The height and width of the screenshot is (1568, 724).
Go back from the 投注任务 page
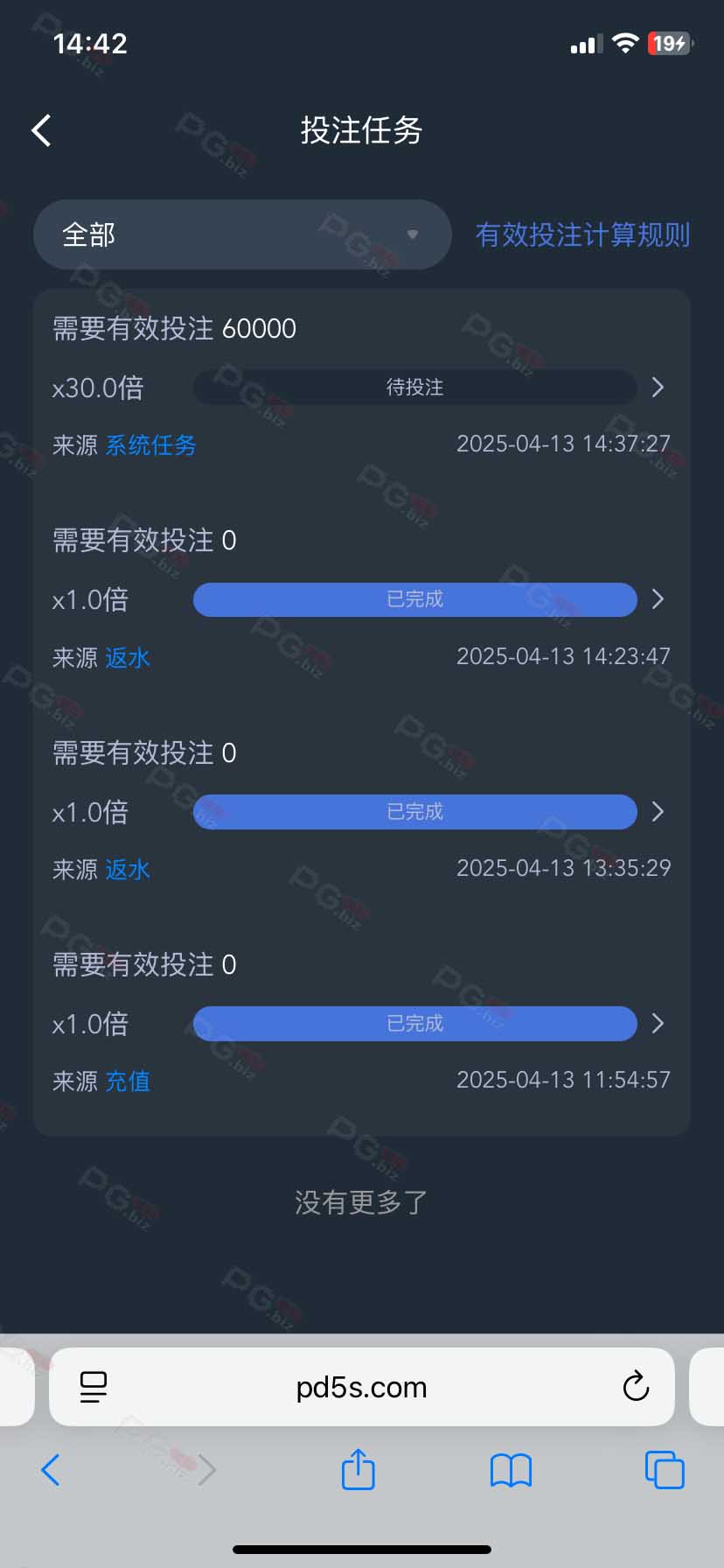tap(41, 130)
